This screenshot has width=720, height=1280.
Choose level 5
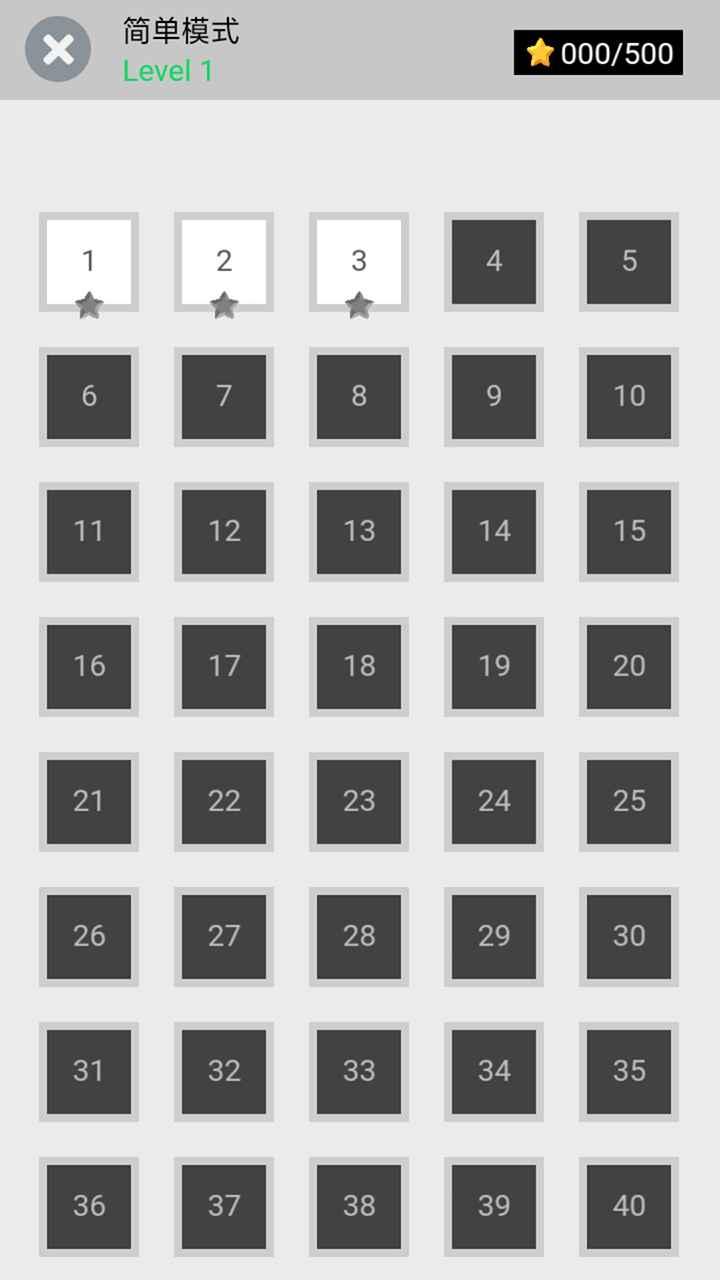[x=629, y=262]
